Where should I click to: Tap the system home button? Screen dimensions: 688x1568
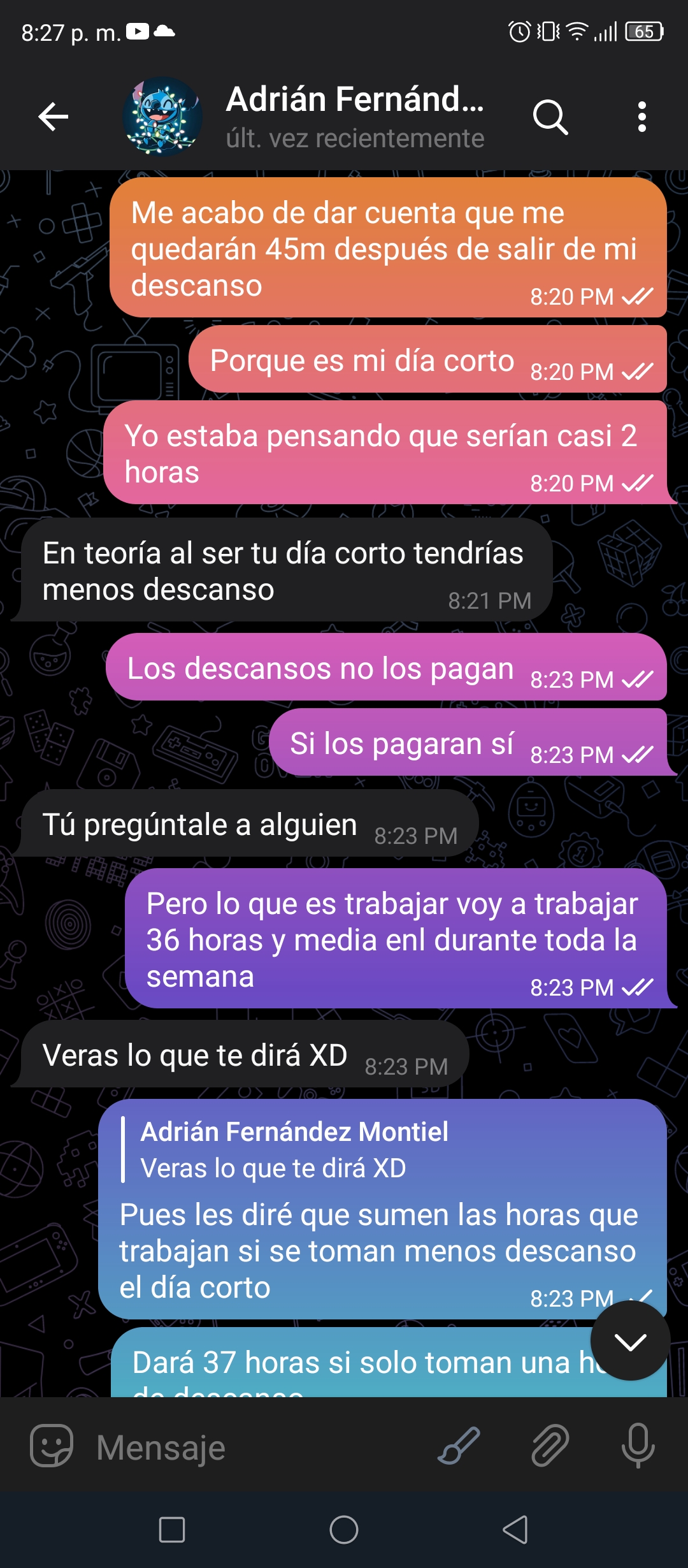point(344,1529)
